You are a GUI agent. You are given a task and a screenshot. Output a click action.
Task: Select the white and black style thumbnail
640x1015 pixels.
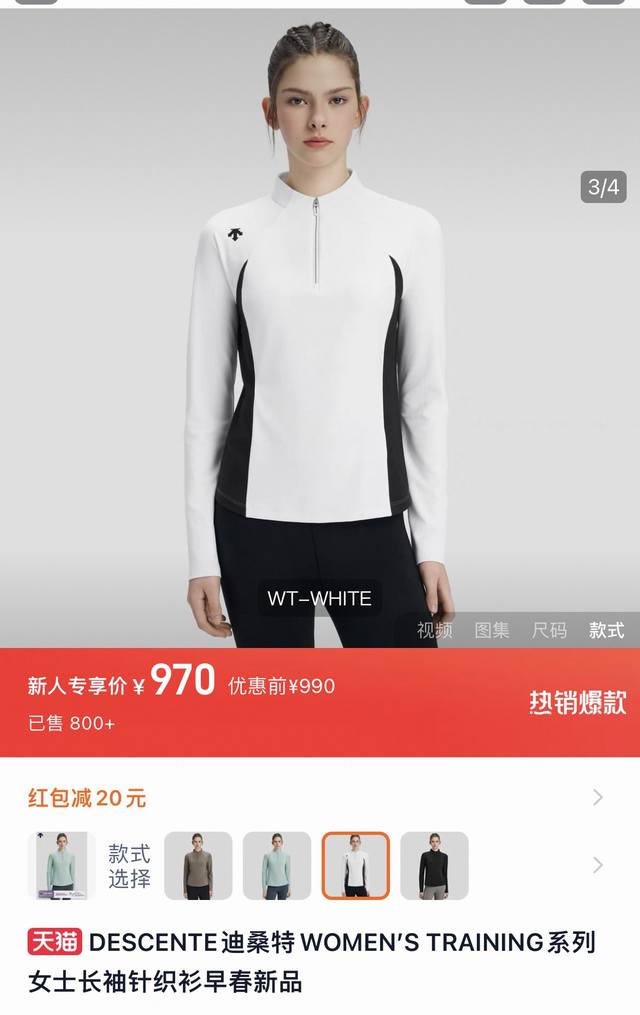355,865
